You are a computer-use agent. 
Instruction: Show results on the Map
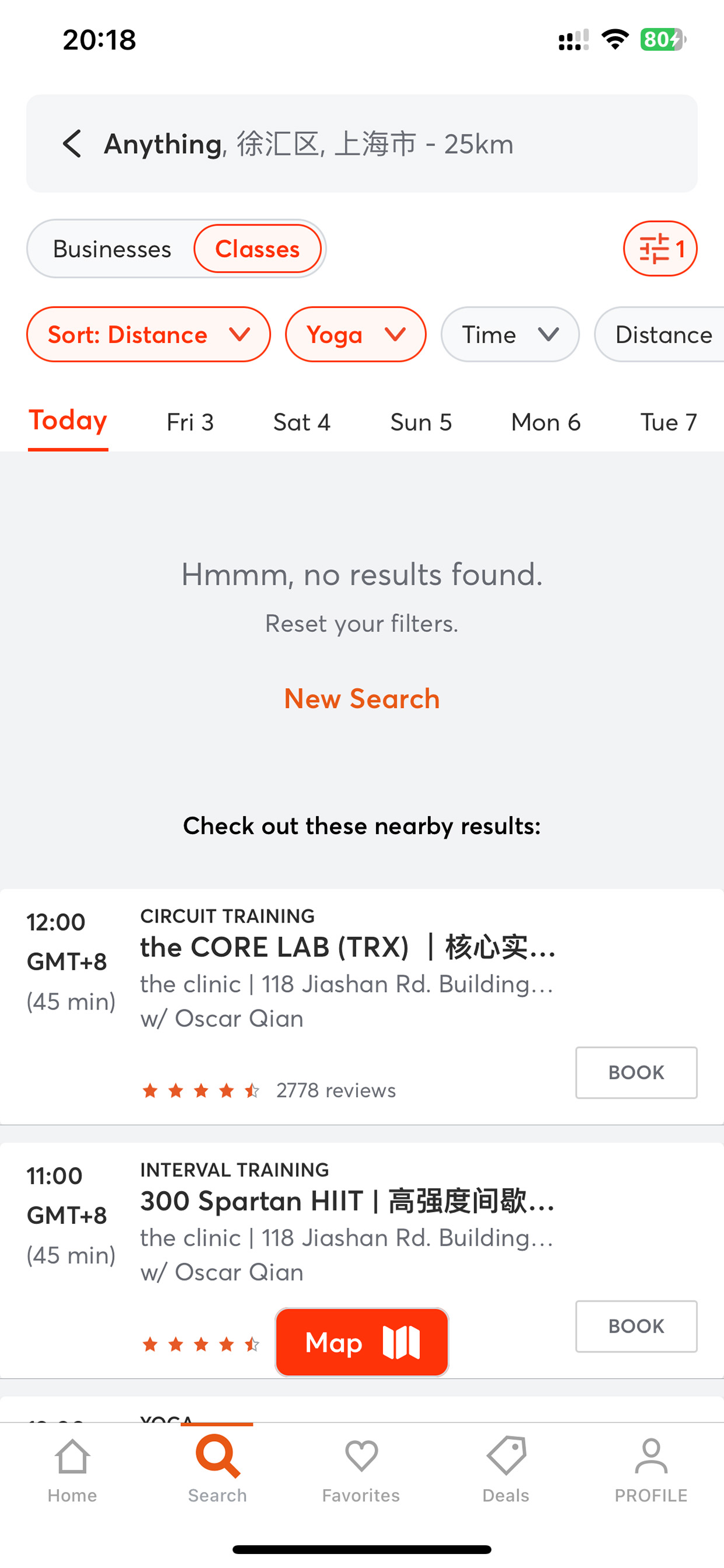pyautogui.click(x=362, y=1342)
